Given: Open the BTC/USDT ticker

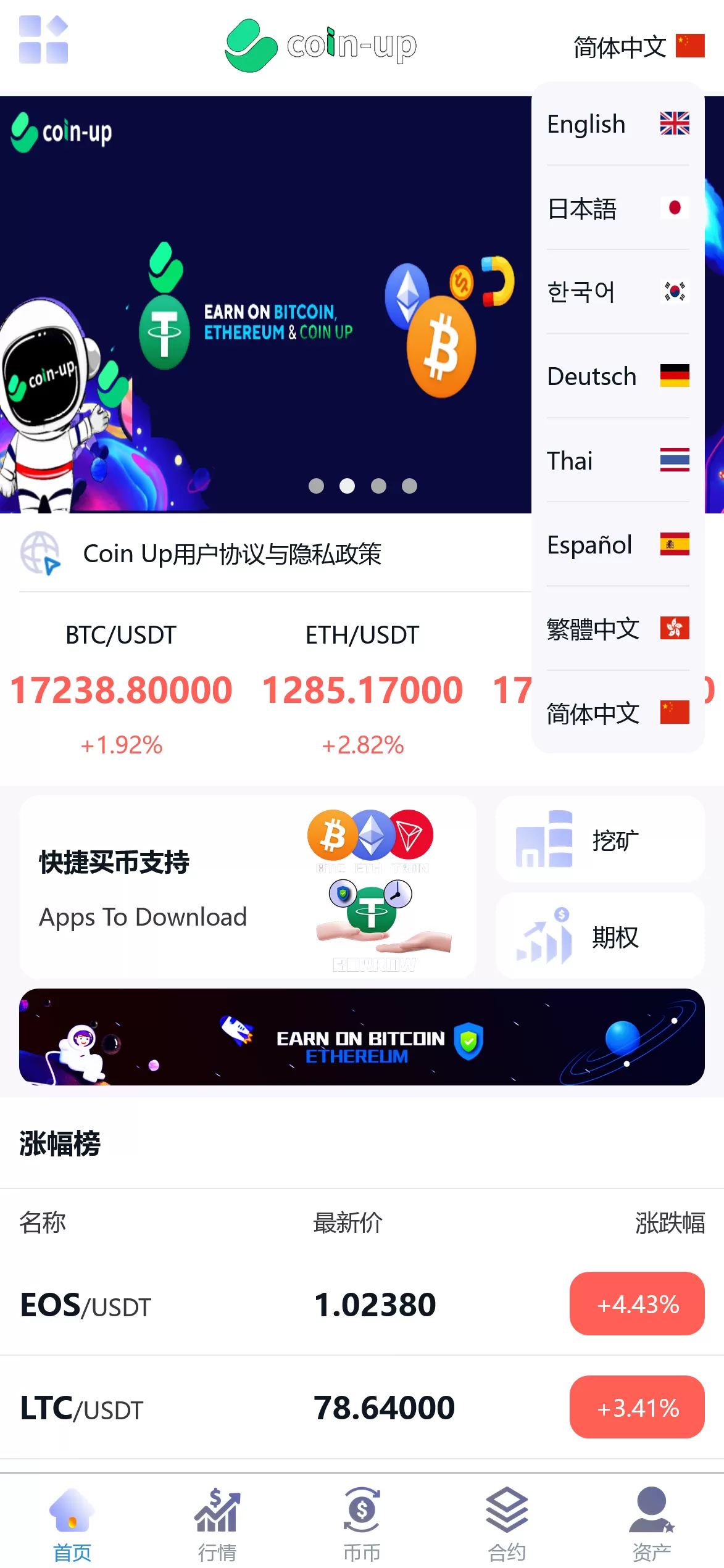Looking at the screenshot, I should point(121,688).
